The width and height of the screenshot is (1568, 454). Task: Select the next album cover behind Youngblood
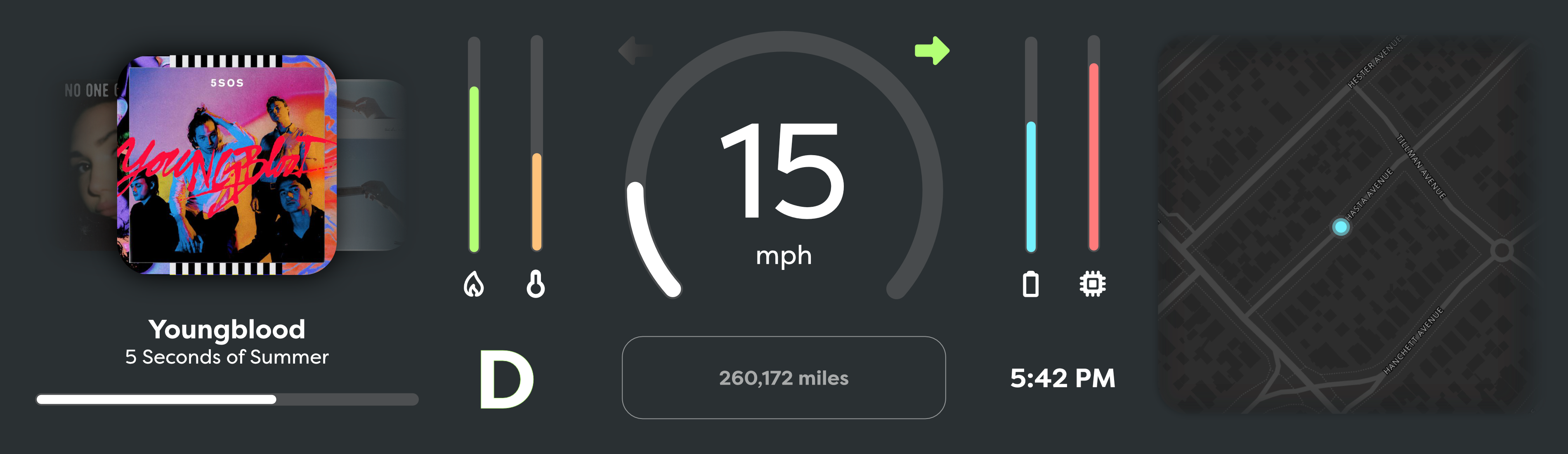[x=371, y=164]
